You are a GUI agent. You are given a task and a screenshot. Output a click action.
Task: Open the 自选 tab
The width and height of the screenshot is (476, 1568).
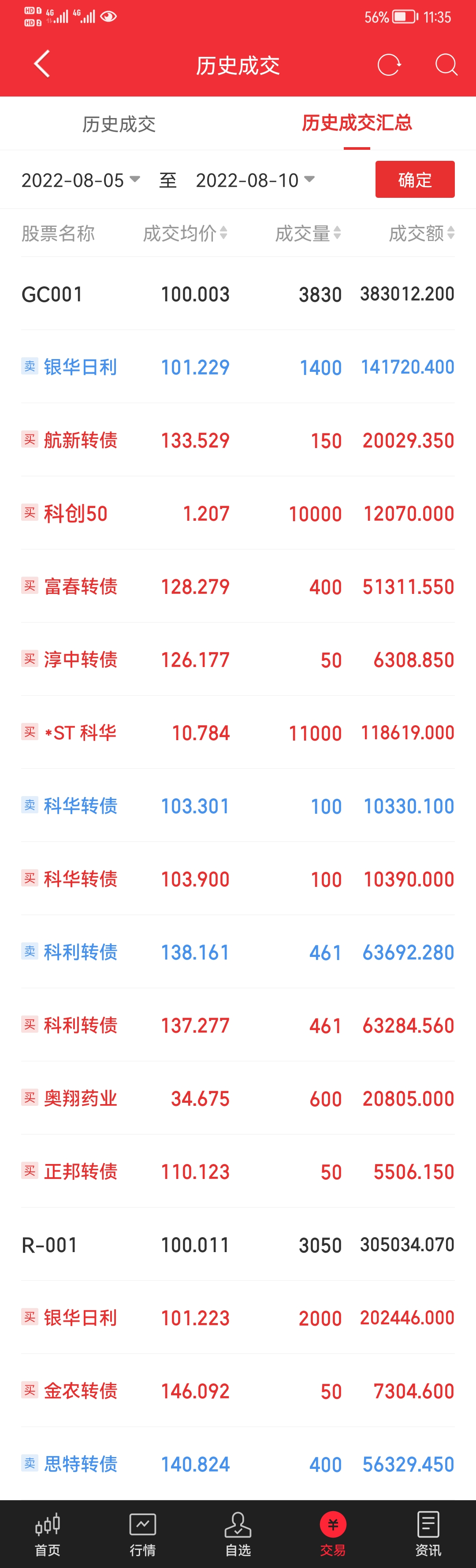[238, 1534]
